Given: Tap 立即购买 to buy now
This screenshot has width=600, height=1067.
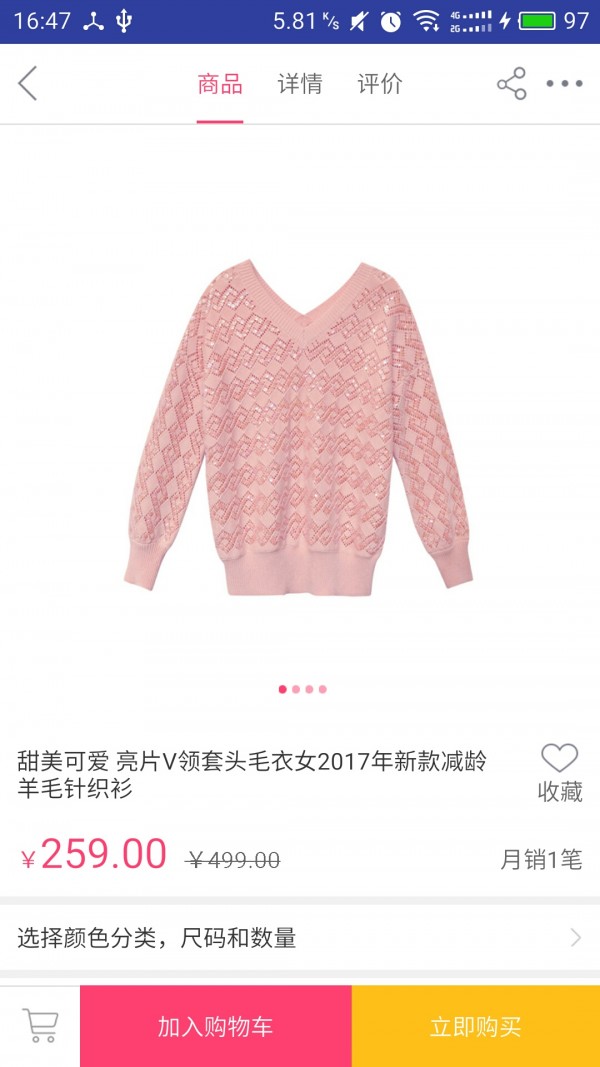Looking at the screenshot, I should coord(475,1026).
